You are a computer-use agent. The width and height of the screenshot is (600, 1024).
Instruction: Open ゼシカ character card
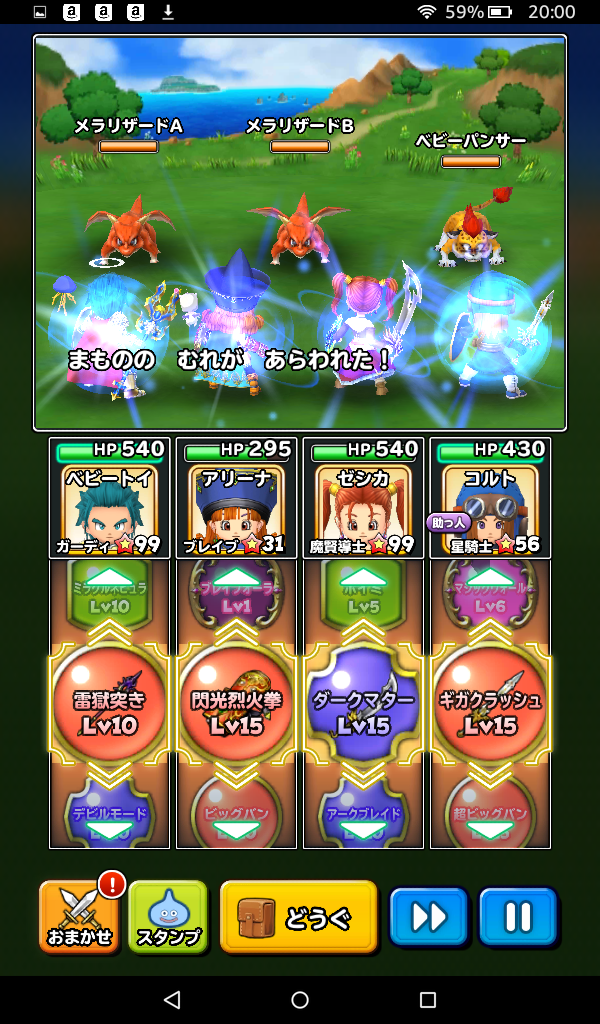tap(364, 498)
